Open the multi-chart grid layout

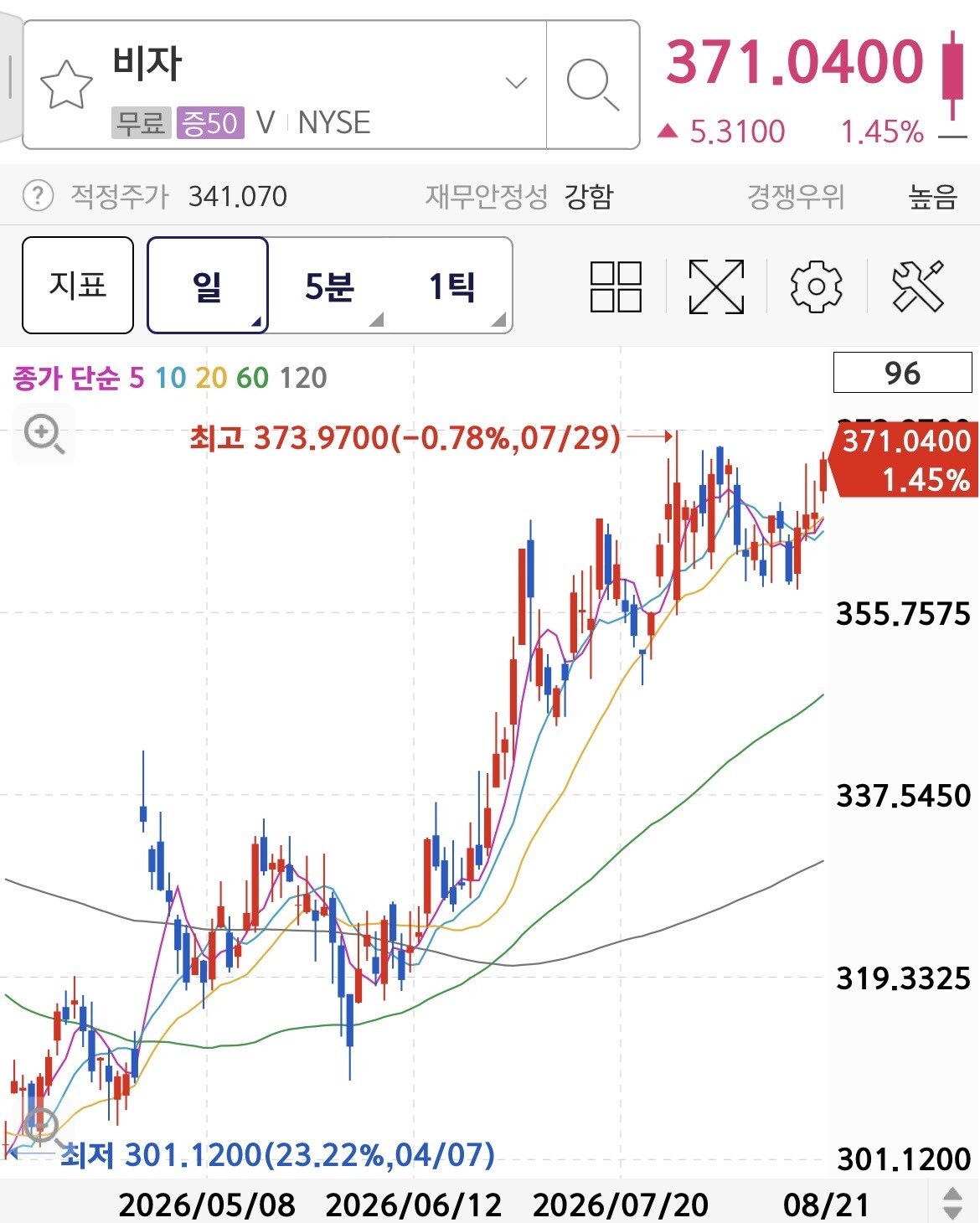pyautogui.click(x=616, y=286)
